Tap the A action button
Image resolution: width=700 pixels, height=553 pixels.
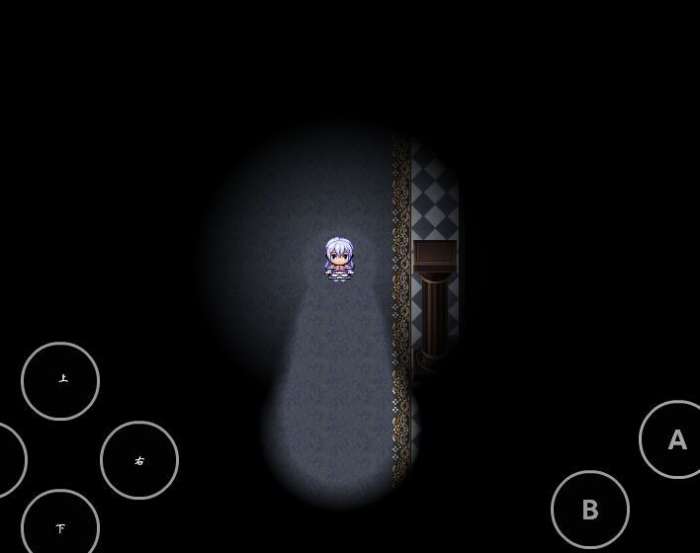[x=675, y=440]
